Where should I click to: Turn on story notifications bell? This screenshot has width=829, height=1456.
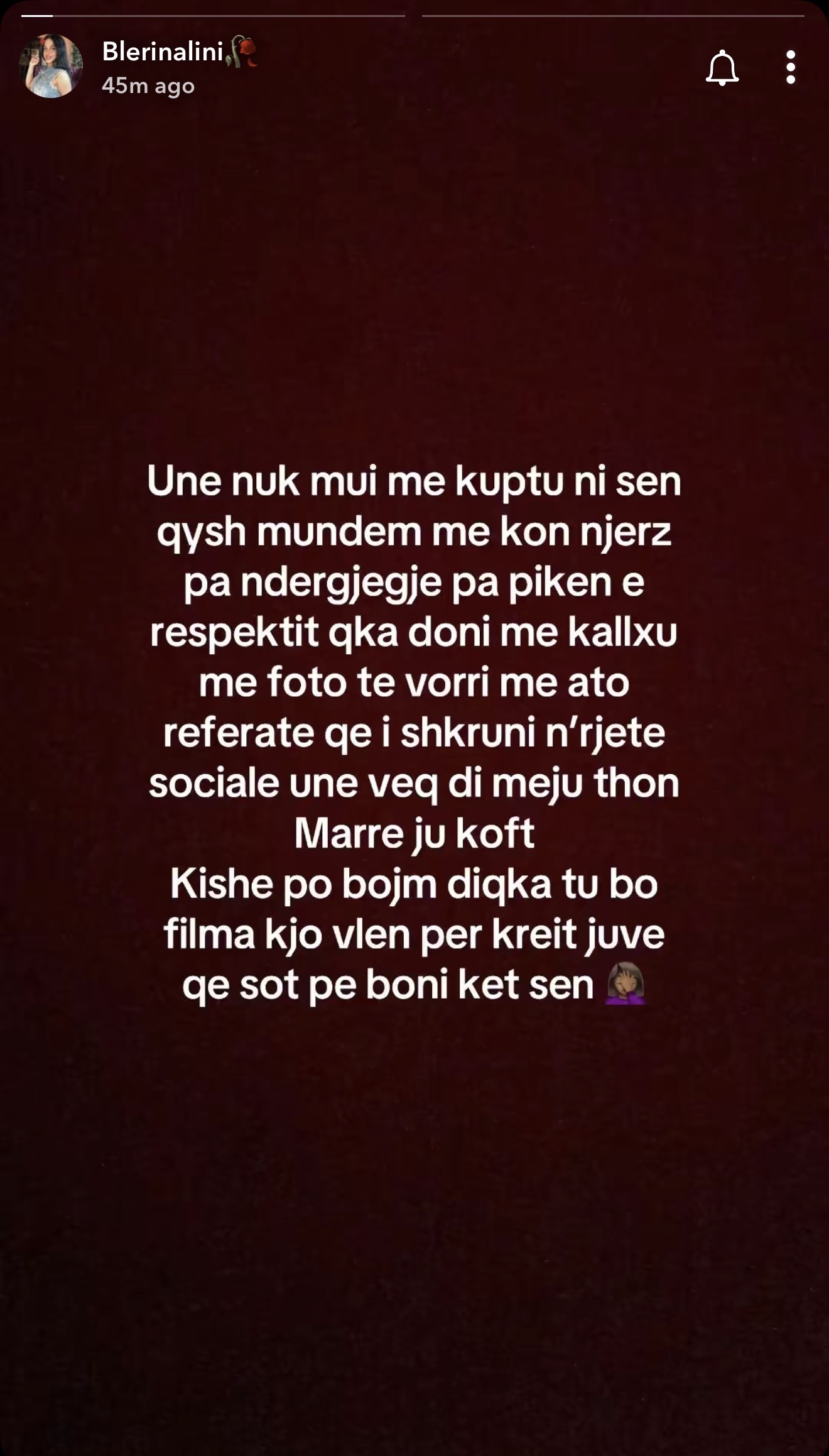point(722,67)
